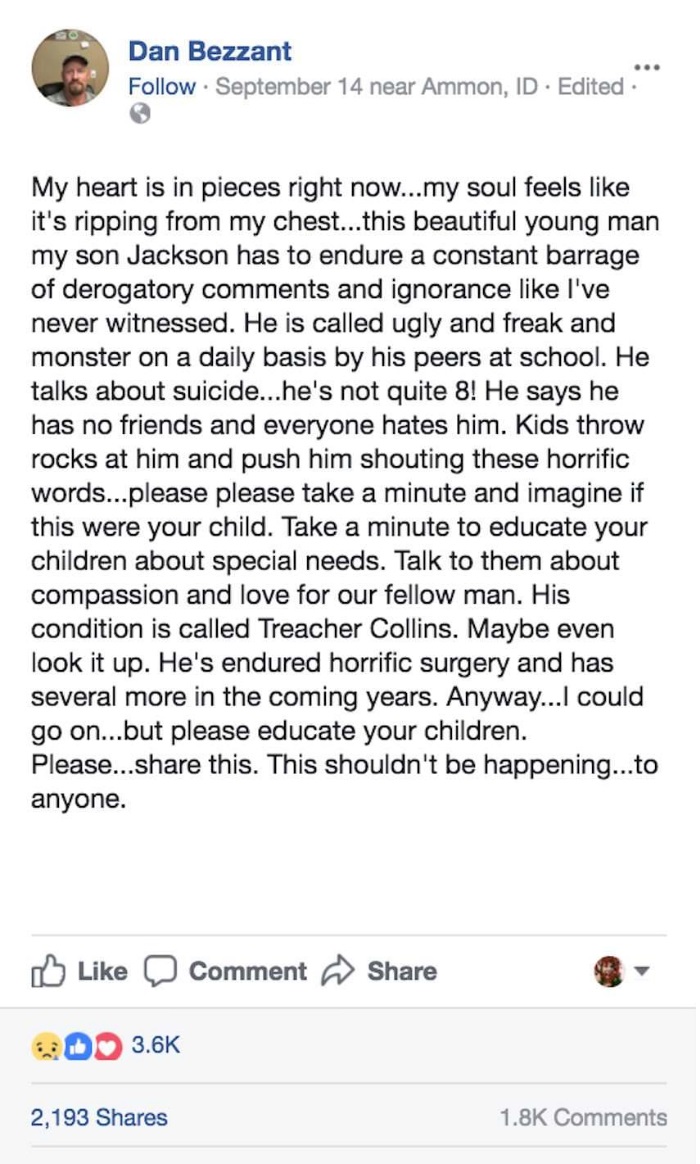View the 1.8K Comments
The image size is (700, 1164).
(583, 1117)
